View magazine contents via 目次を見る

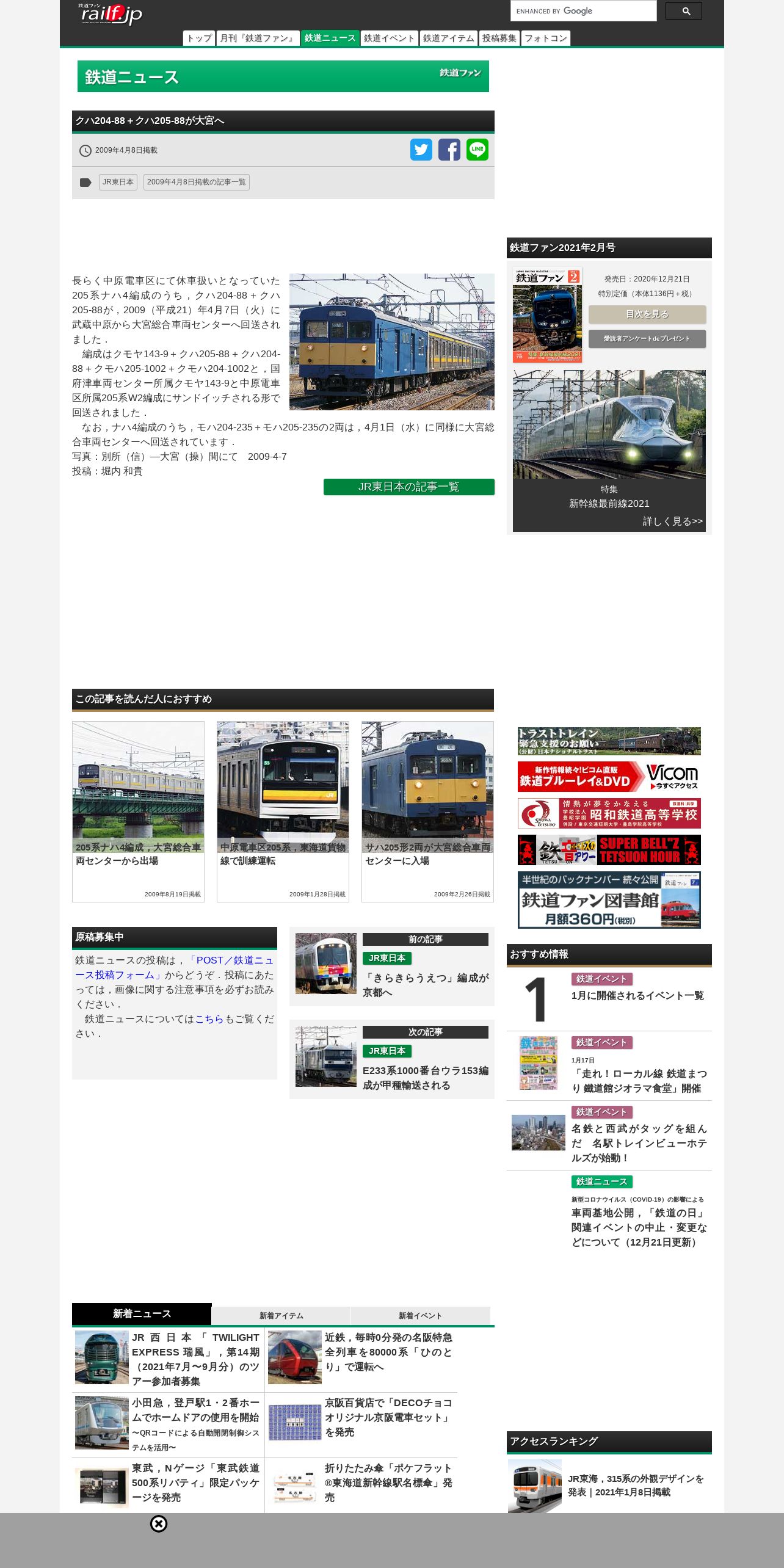point(647,314)
